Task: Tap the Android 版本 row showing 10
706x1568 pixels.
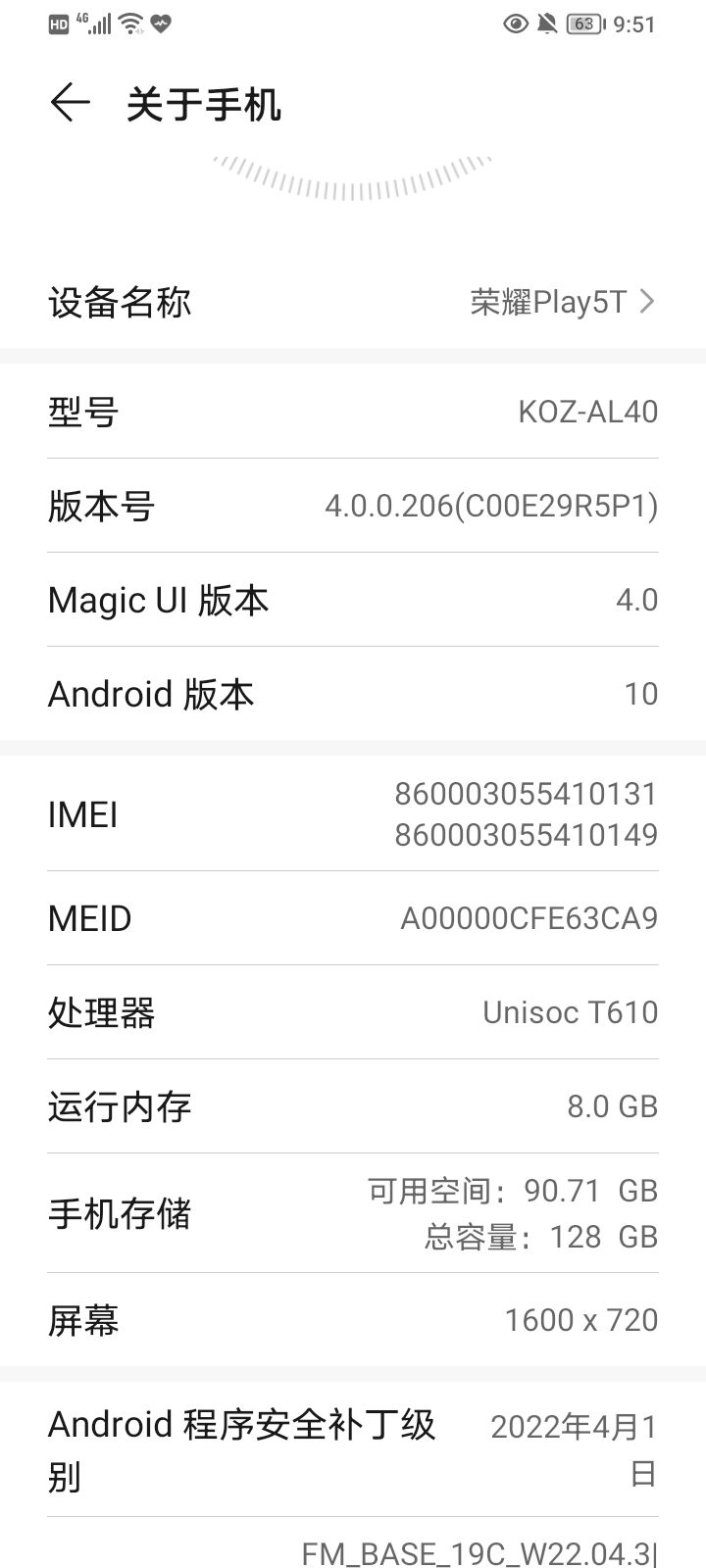Action: click(x=353, y=693)
